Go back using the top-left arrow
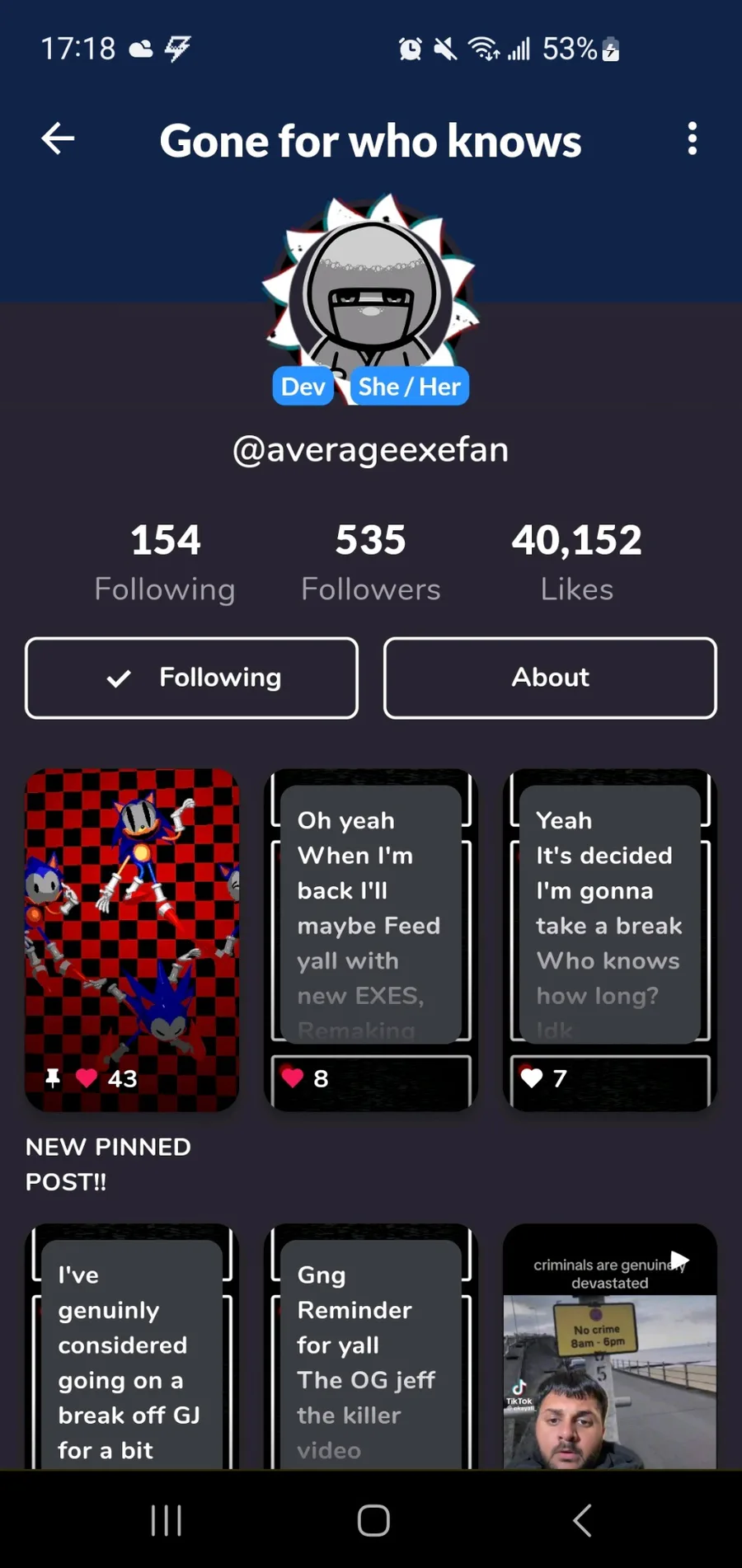Image resolution: width=742 pixels, height=1568 pixels. (x=58, y=138)
